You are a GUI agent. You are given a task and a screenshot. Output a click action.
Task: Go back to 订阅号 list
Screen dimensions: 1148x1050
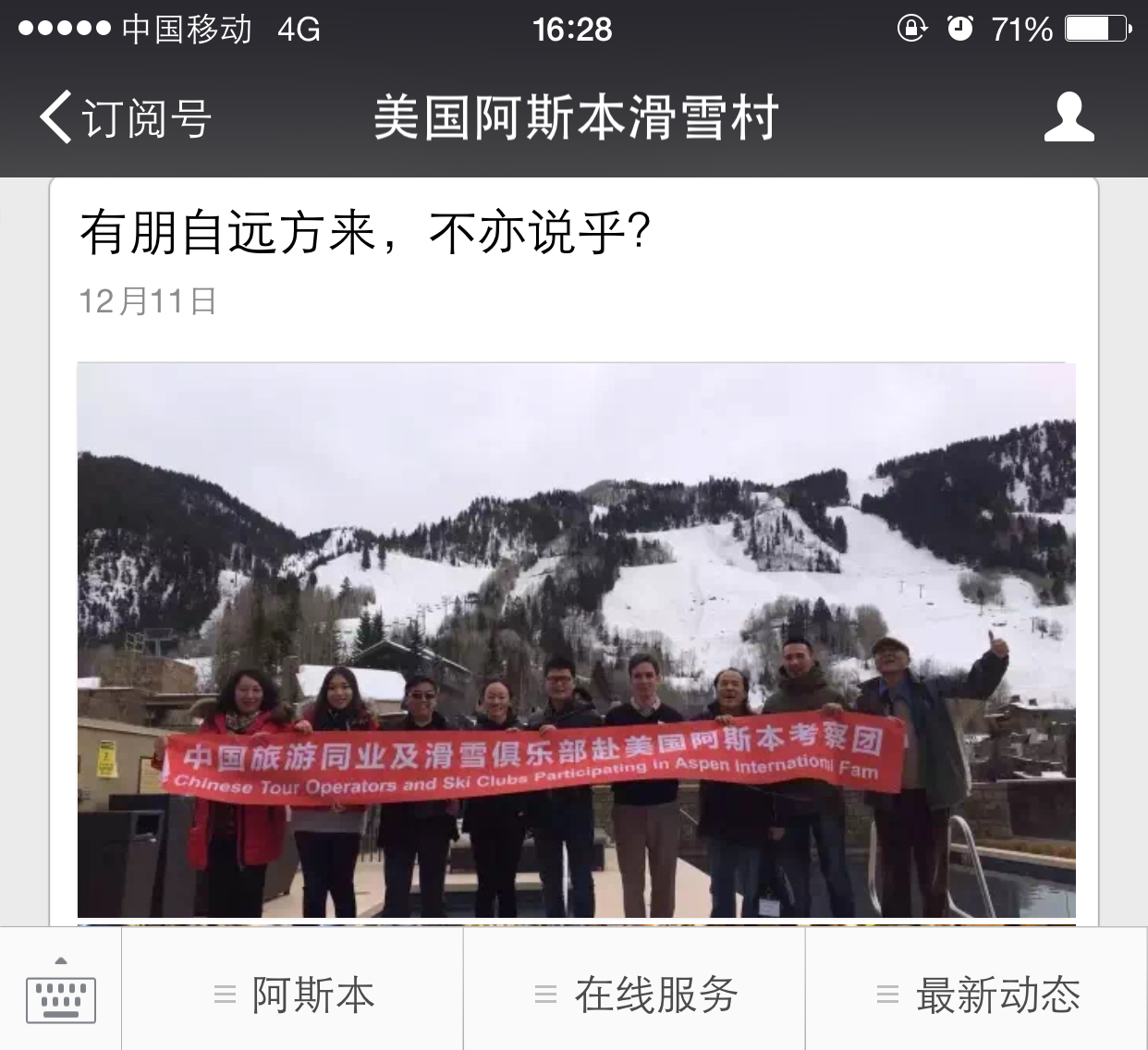[x=125, y=118]
